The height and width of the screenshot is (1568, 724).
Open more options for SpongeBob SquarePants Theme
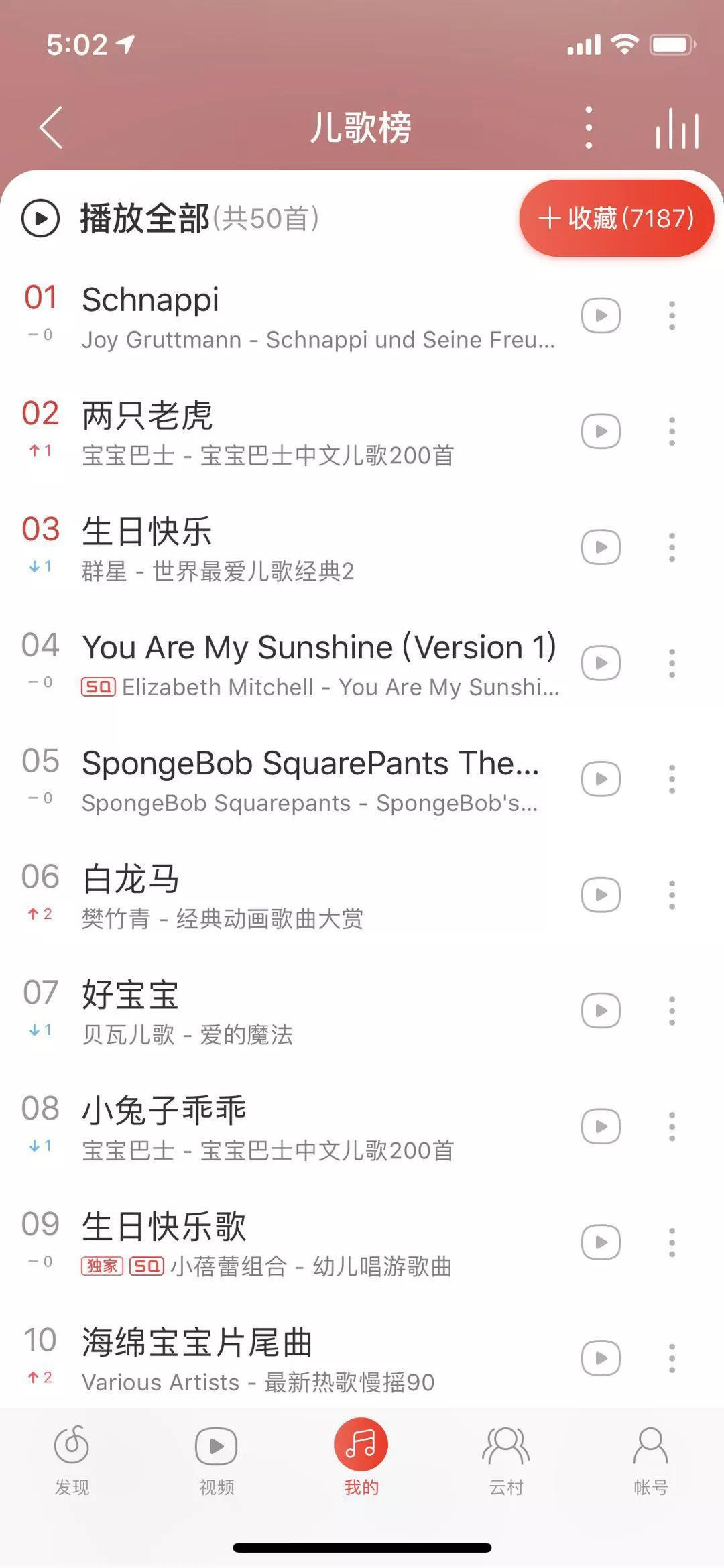point(672,779)
